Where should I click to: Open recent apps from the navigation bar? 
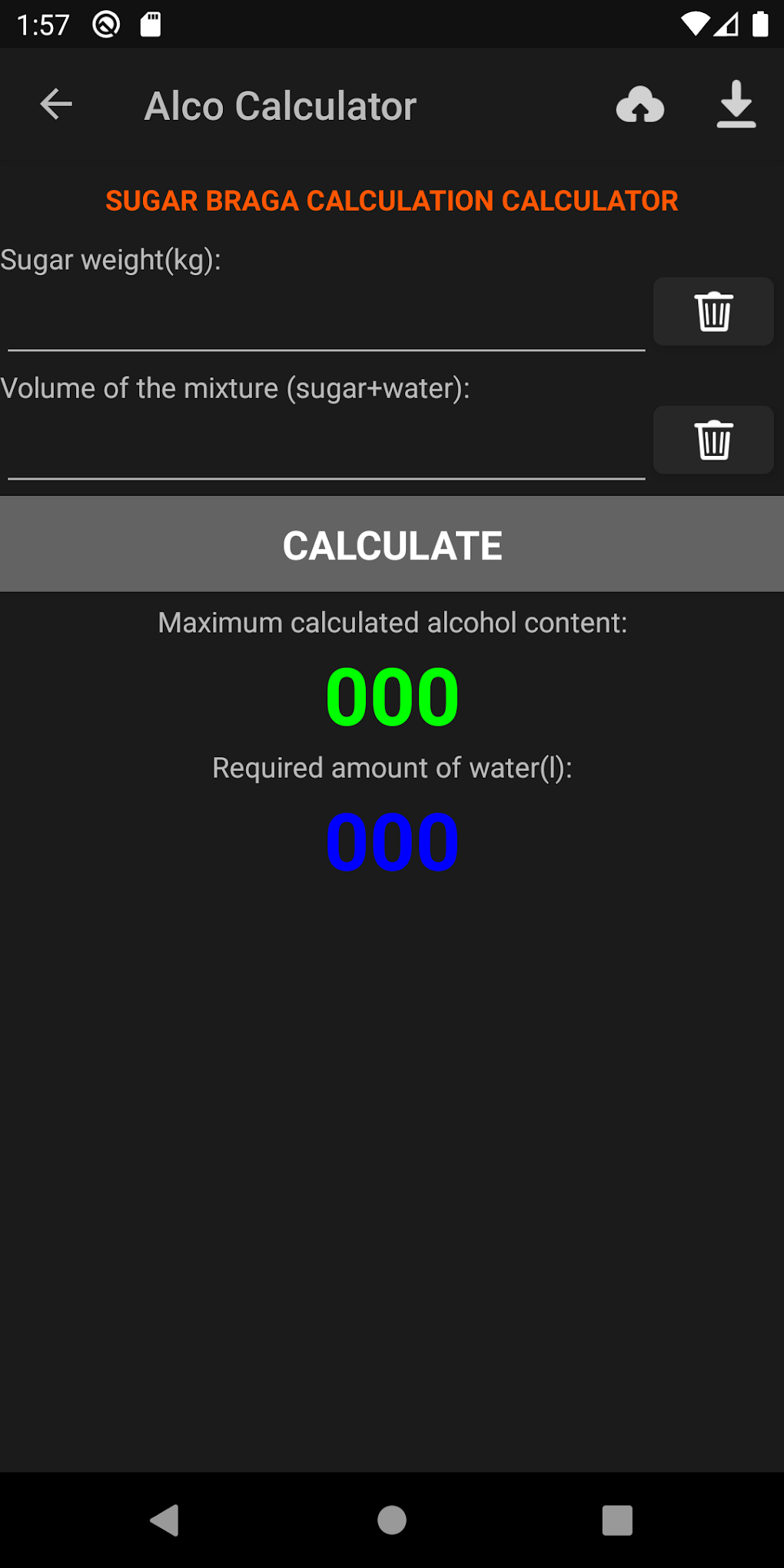tap(617, 1520)
